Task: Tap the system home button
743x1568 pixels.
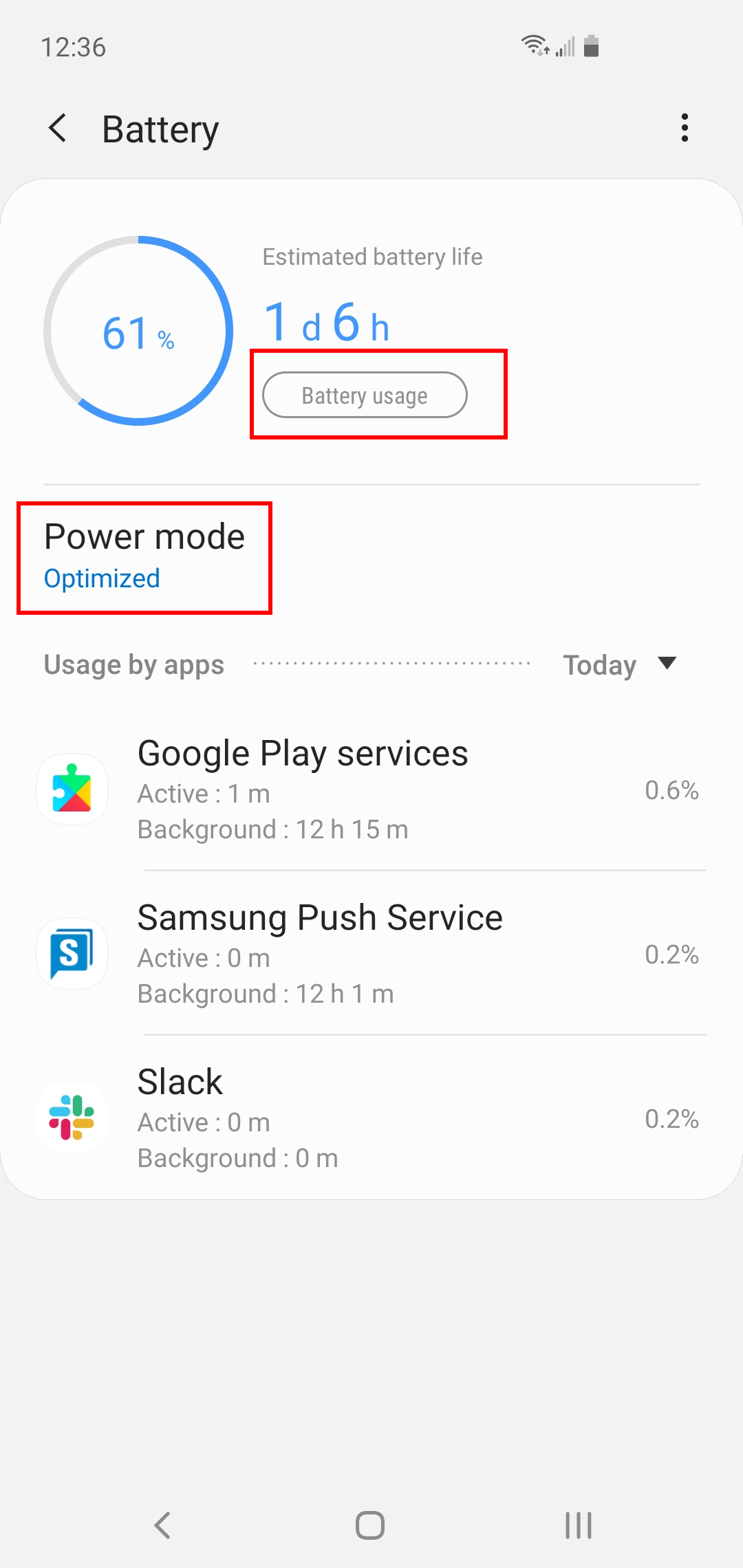Action: pyautogui.click(x=370, y=1525)
